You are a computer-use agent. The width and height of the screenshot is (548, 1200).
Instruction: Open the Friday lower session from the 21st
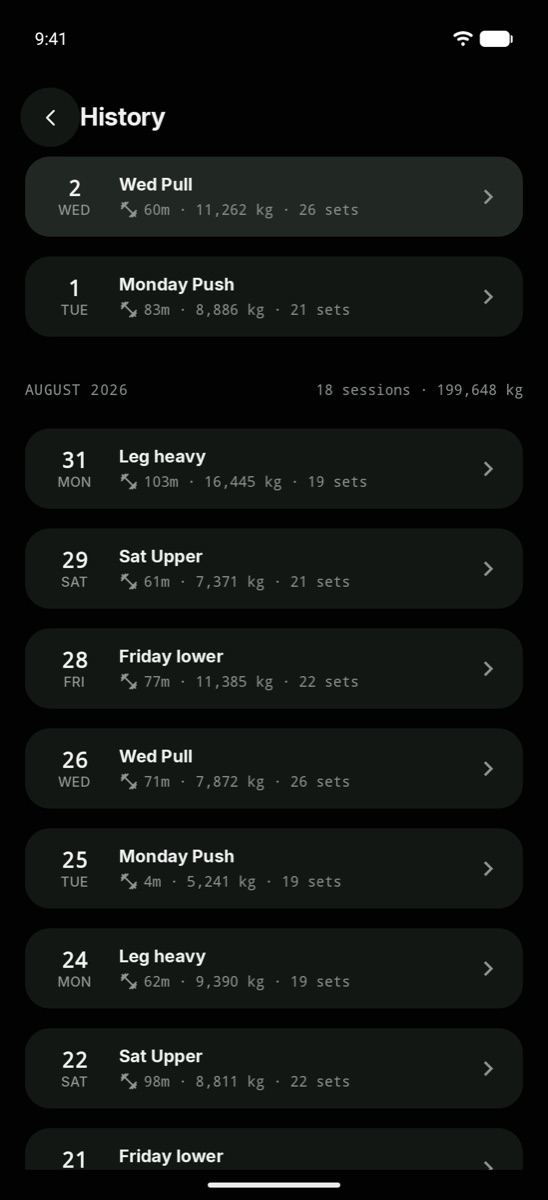[274, 1150]
